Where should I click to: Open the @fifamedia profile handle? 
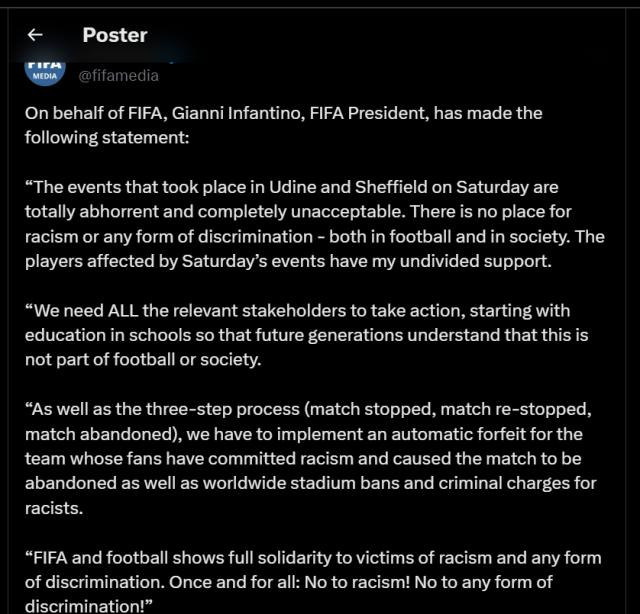pyautogui.click(x=118, y=75)
